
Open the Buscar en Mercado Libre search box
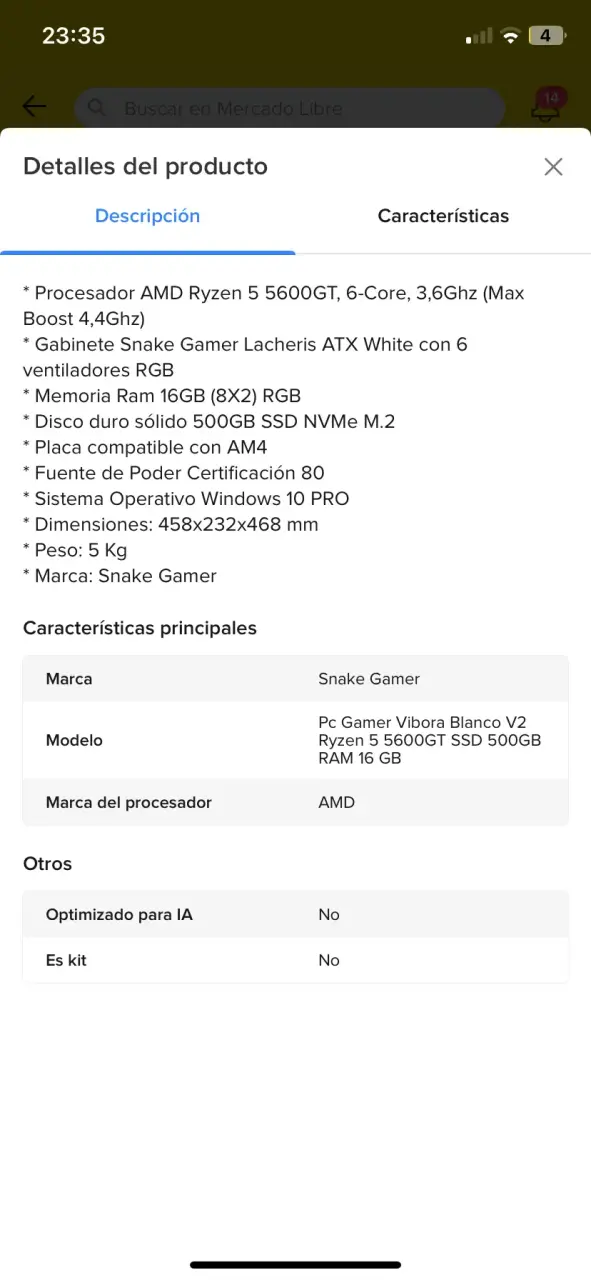[x=290, y=108]
